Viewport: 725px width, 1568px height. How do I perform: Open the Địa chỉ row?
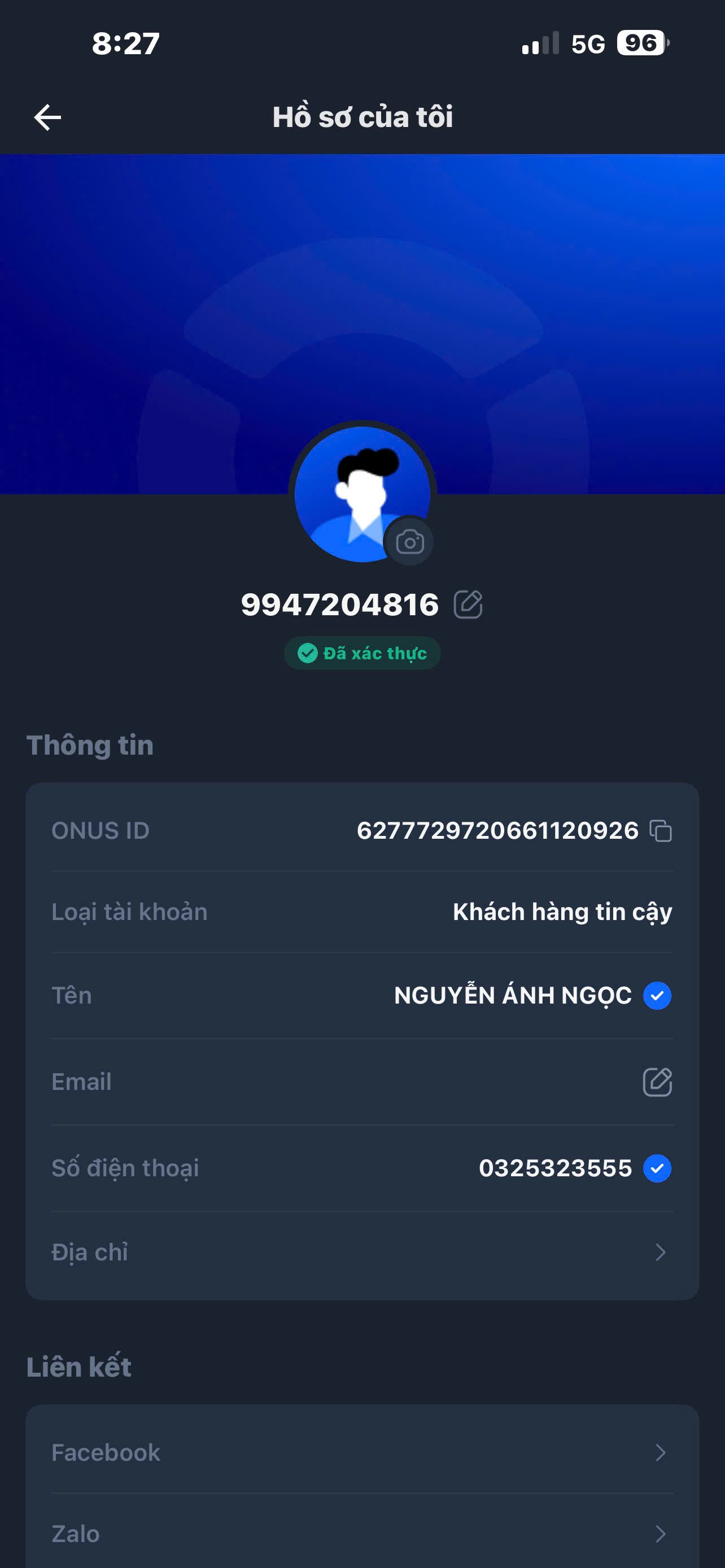tap(362, 1252)
